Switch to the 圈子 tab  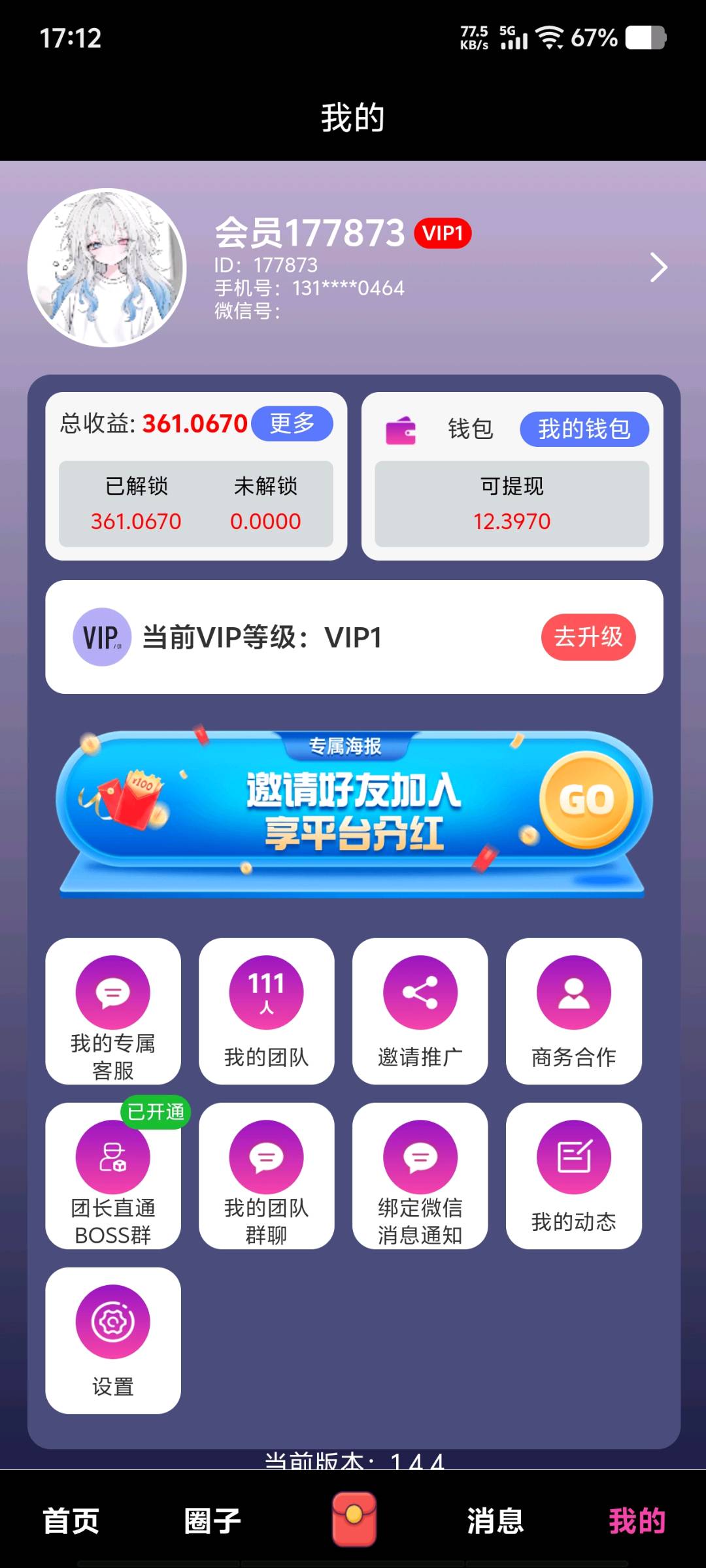(212, 1521)
